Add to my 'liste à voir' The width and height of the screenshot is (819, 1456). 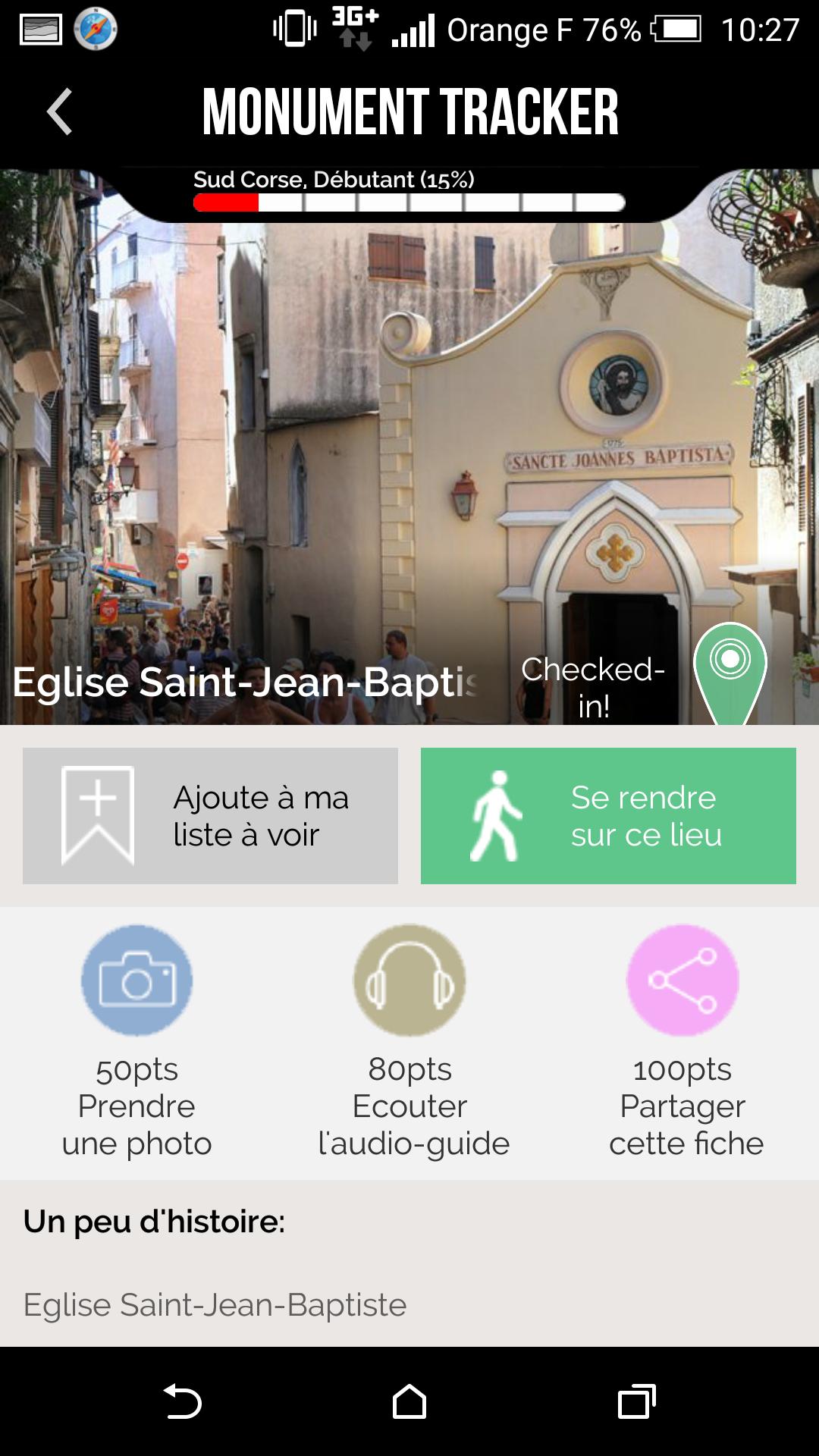tap(210, 816)
